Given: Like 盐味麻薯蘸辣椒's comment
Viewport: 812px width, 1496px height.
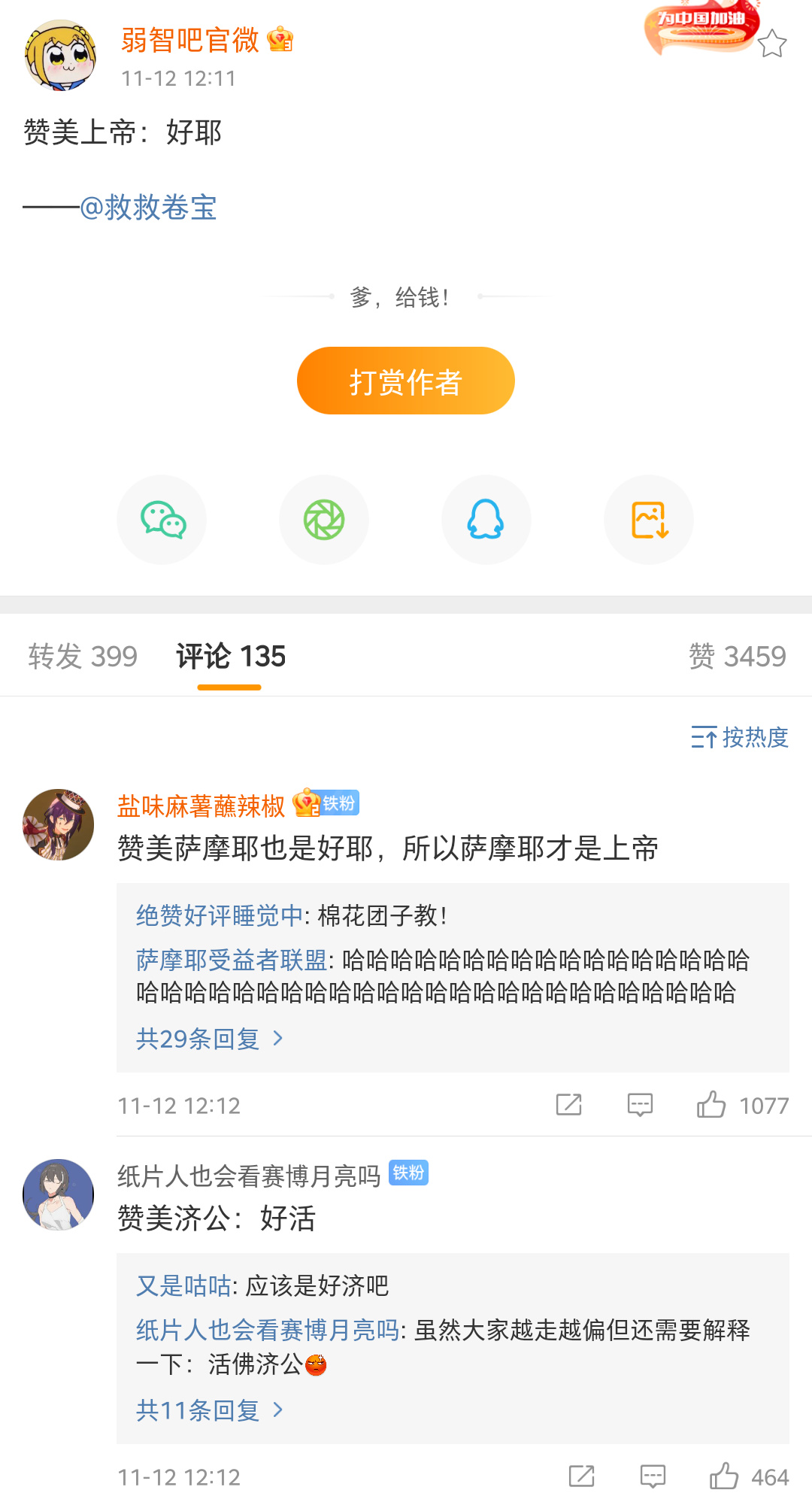Looking at the screenshot, I should [x=711, y=1105].
